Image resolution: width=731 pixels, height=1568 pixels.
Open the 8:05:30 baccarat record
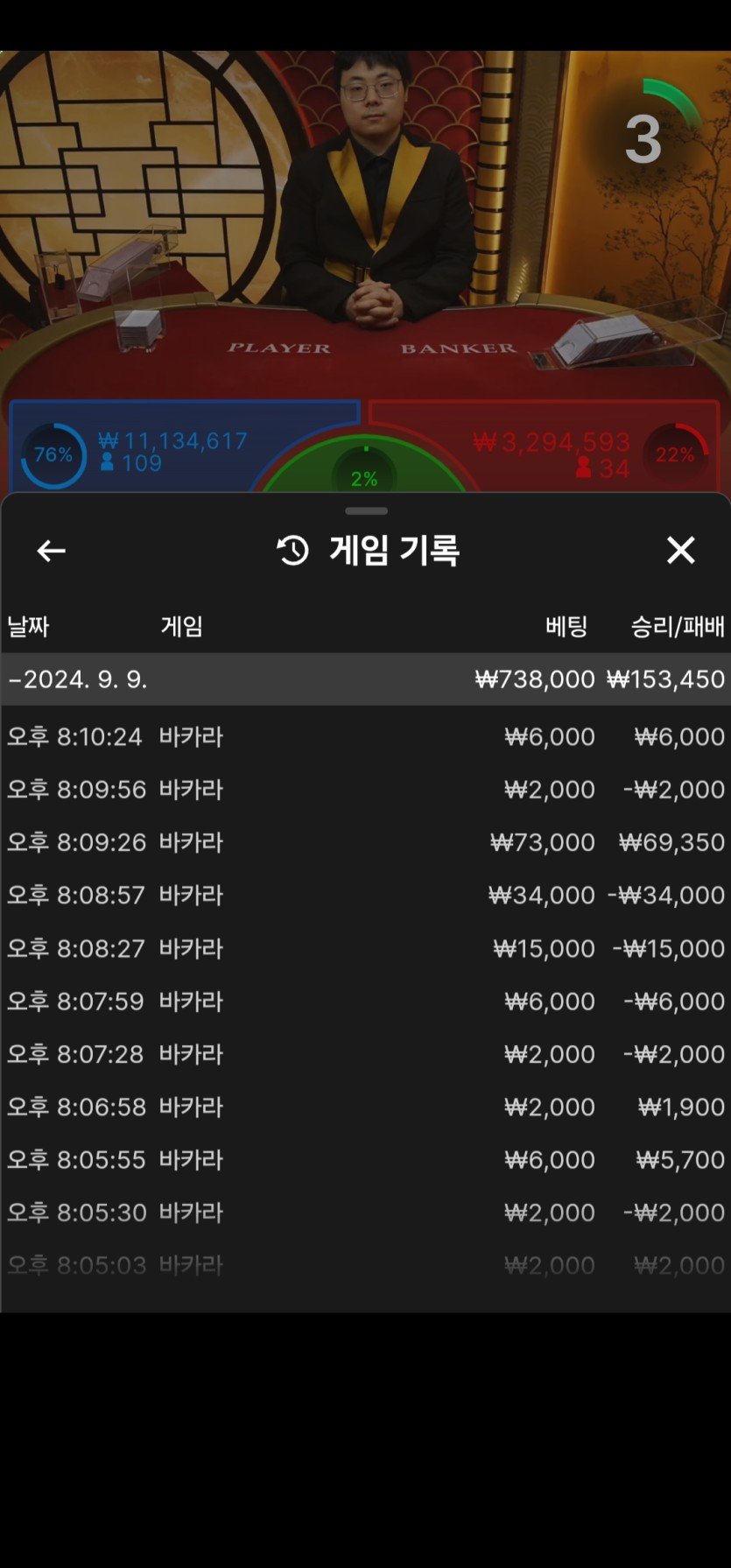(365, 1213)
